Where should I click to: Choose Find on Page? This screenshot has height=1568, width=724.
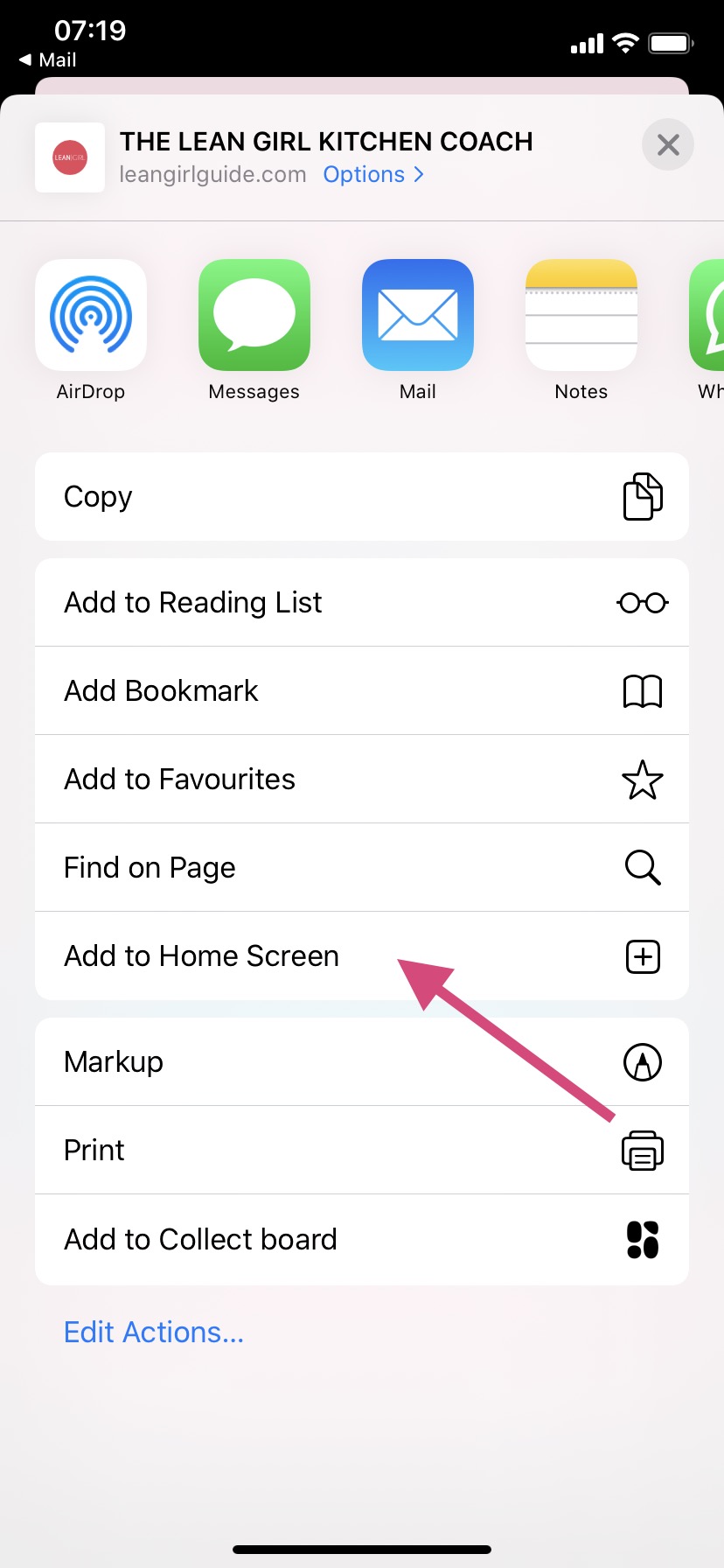[x=362, y=868]
